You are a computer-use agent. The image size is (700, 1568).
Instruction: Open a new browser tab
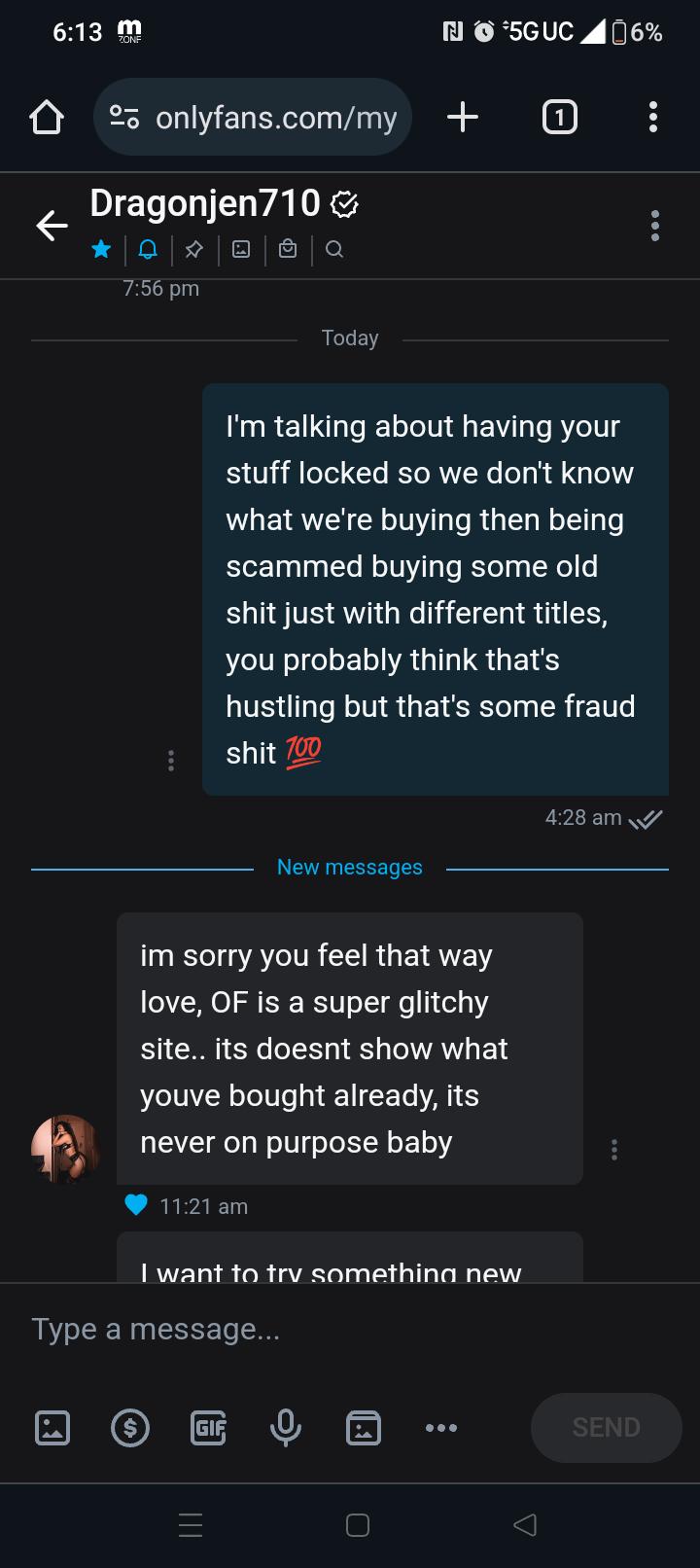[x=463, y=118]
